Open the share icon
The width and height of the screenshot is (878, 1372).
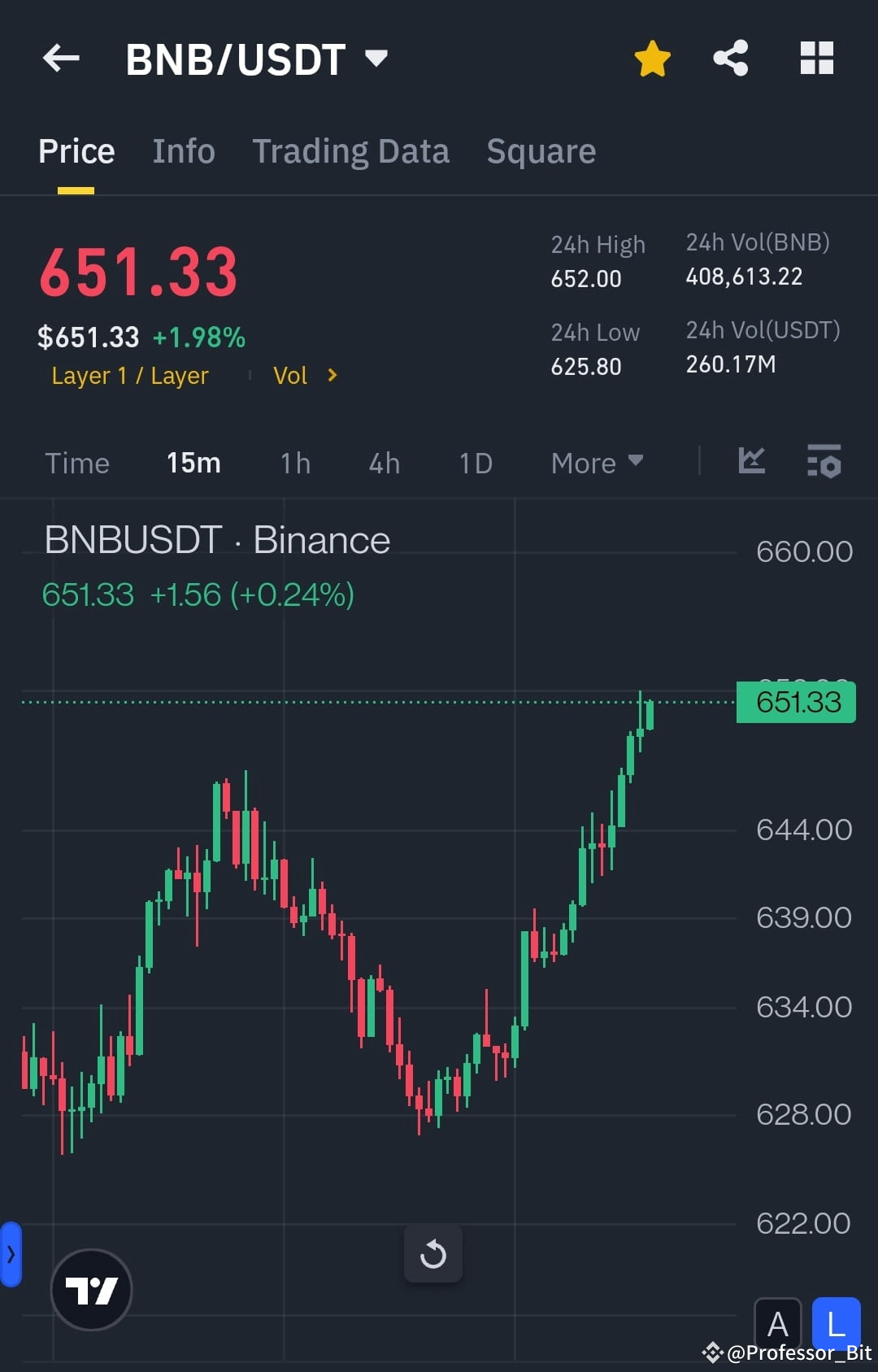[730, 58]
